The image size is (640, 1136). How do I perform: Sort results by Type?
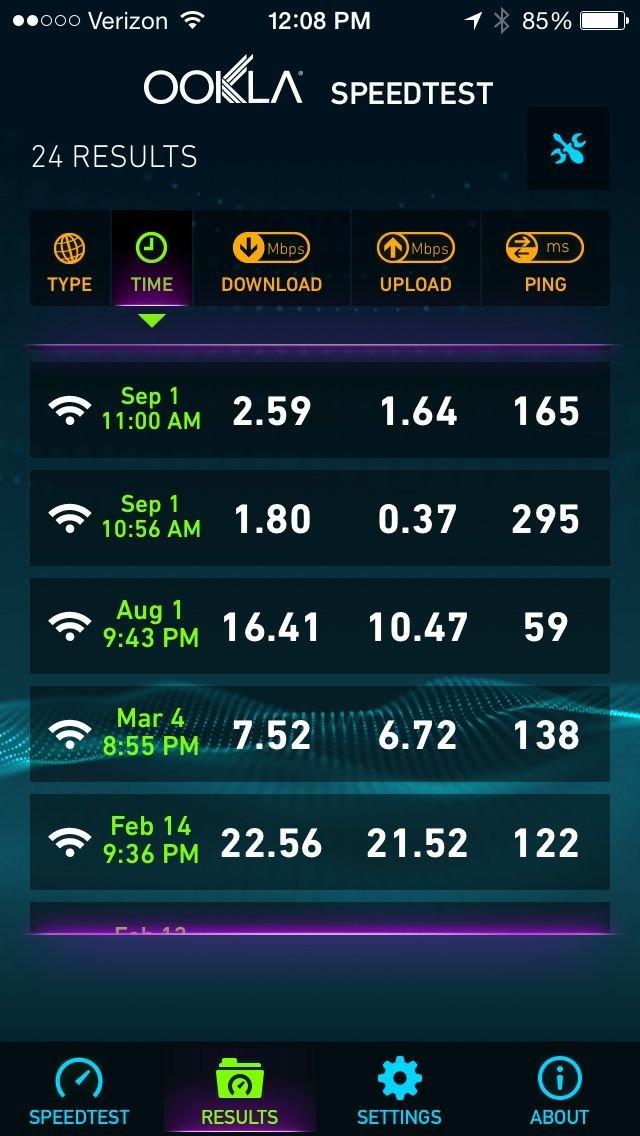[x=70, y=259]
